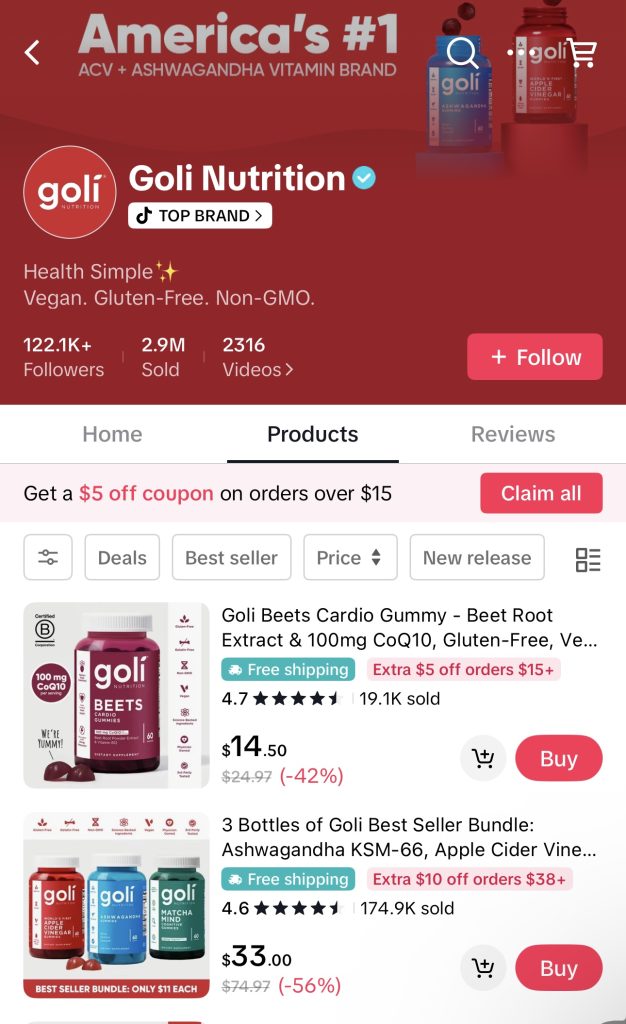Switch to the Reviews tab
The image size is (626, 1024).
pos(513,434)
